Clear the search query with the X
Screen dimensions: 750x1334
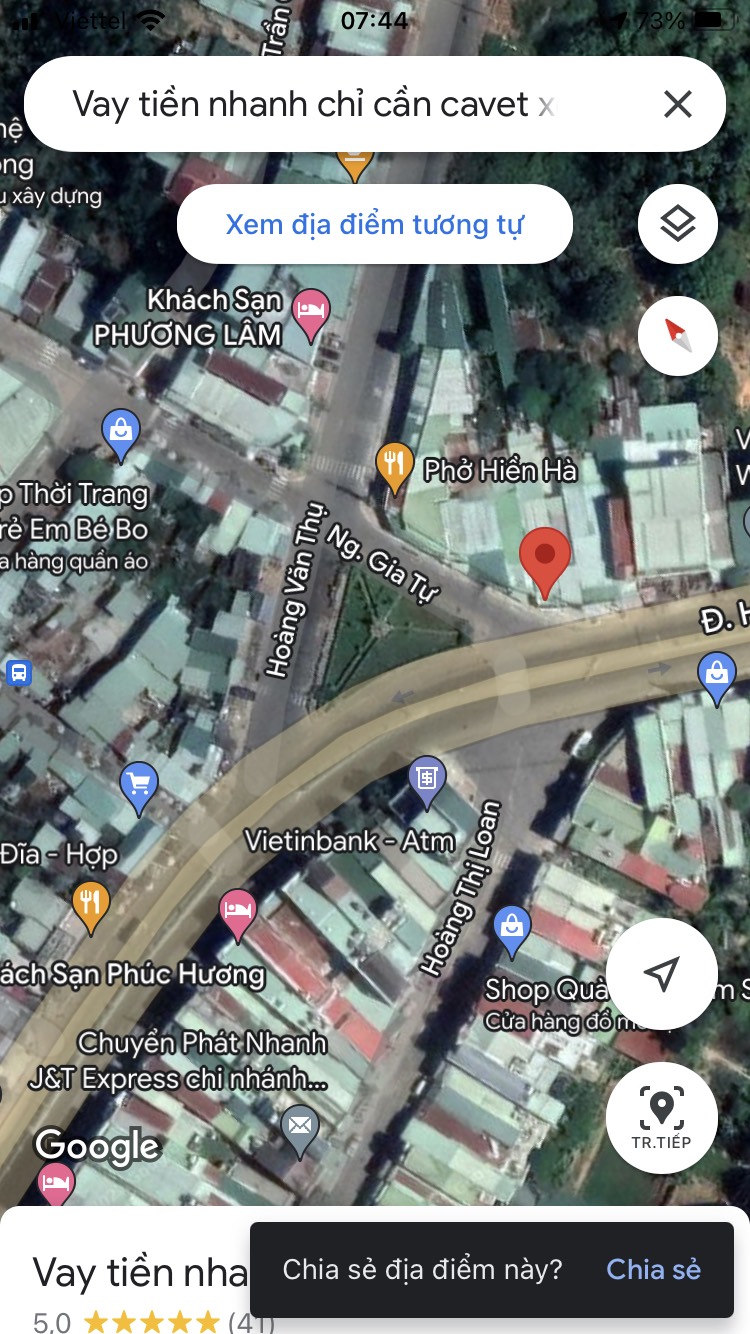(x=678, y=104)
